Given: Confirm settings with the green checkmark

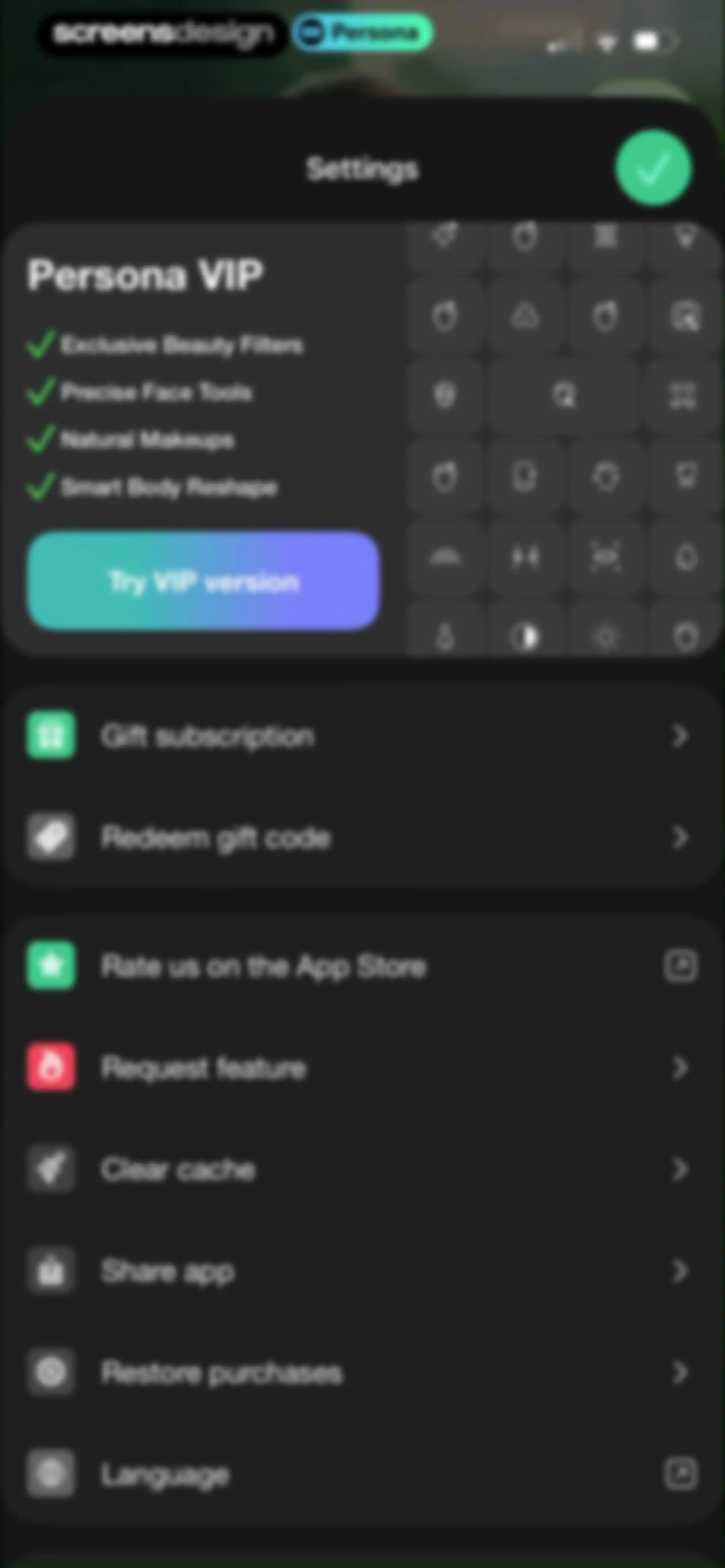Looking at the screenshot, I should point(653,168).
